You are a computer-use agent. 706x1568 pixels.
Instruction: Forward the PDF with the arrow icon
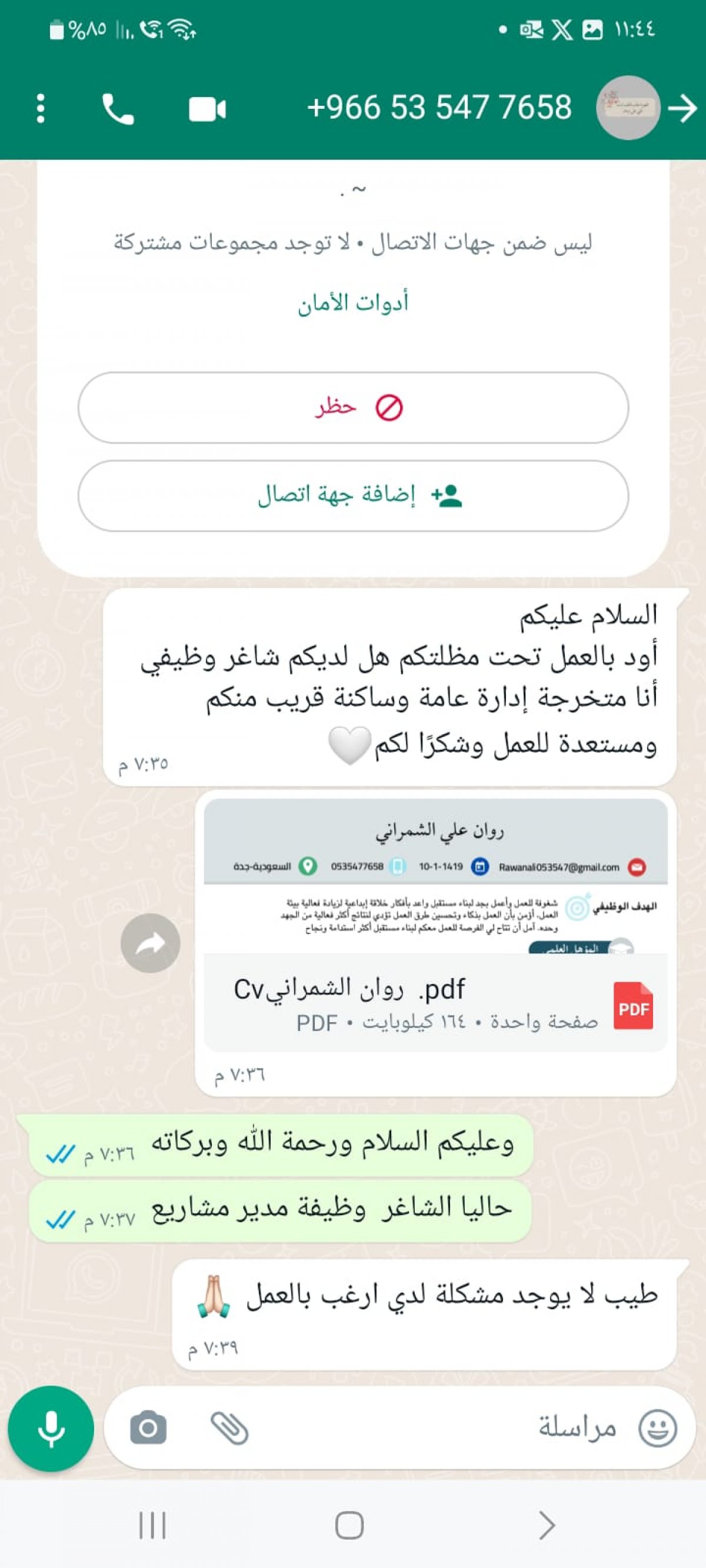tap(151, 943)
